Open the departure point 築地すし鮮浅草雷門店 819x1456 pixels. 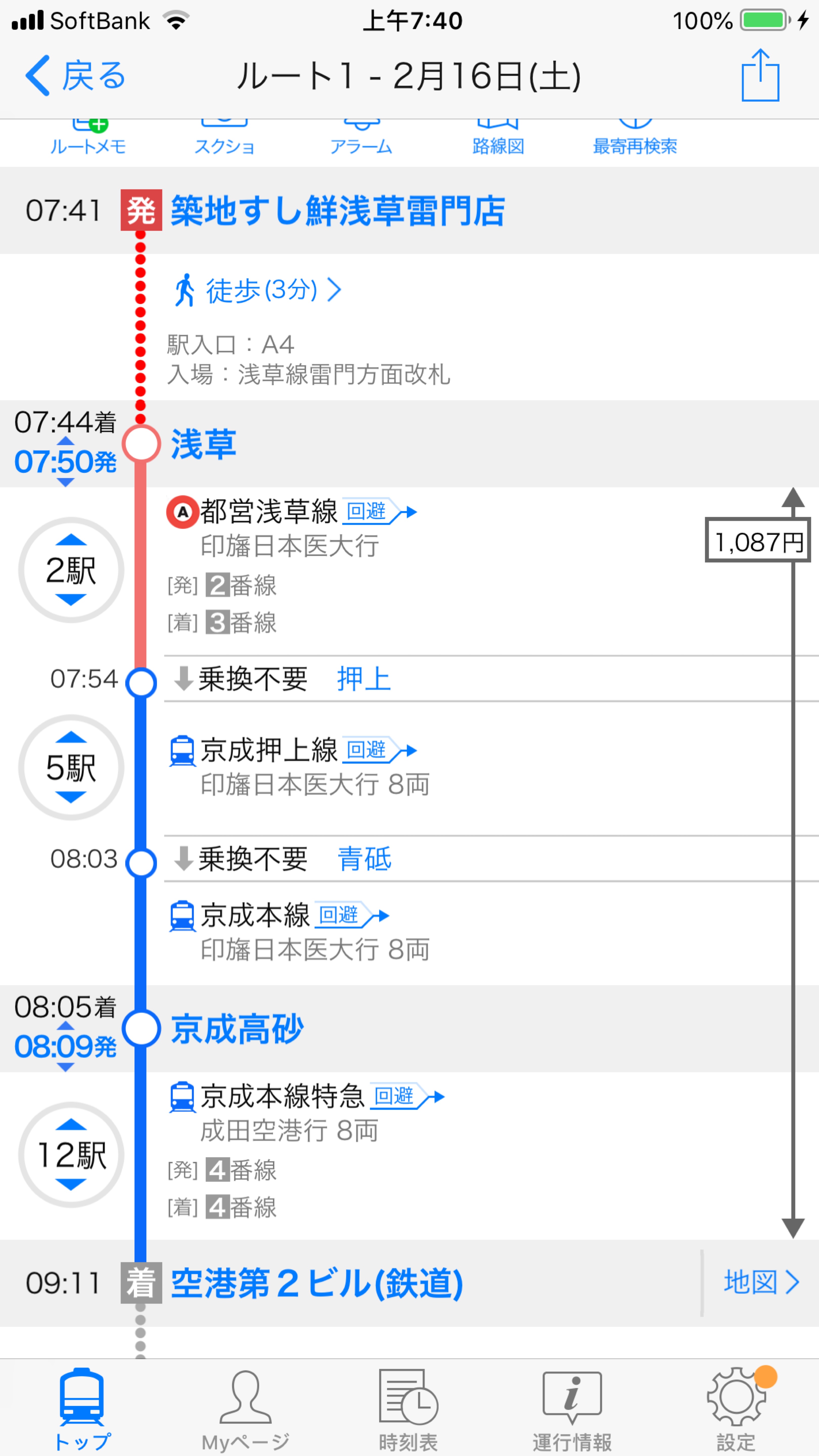click(x=337, y=211)
